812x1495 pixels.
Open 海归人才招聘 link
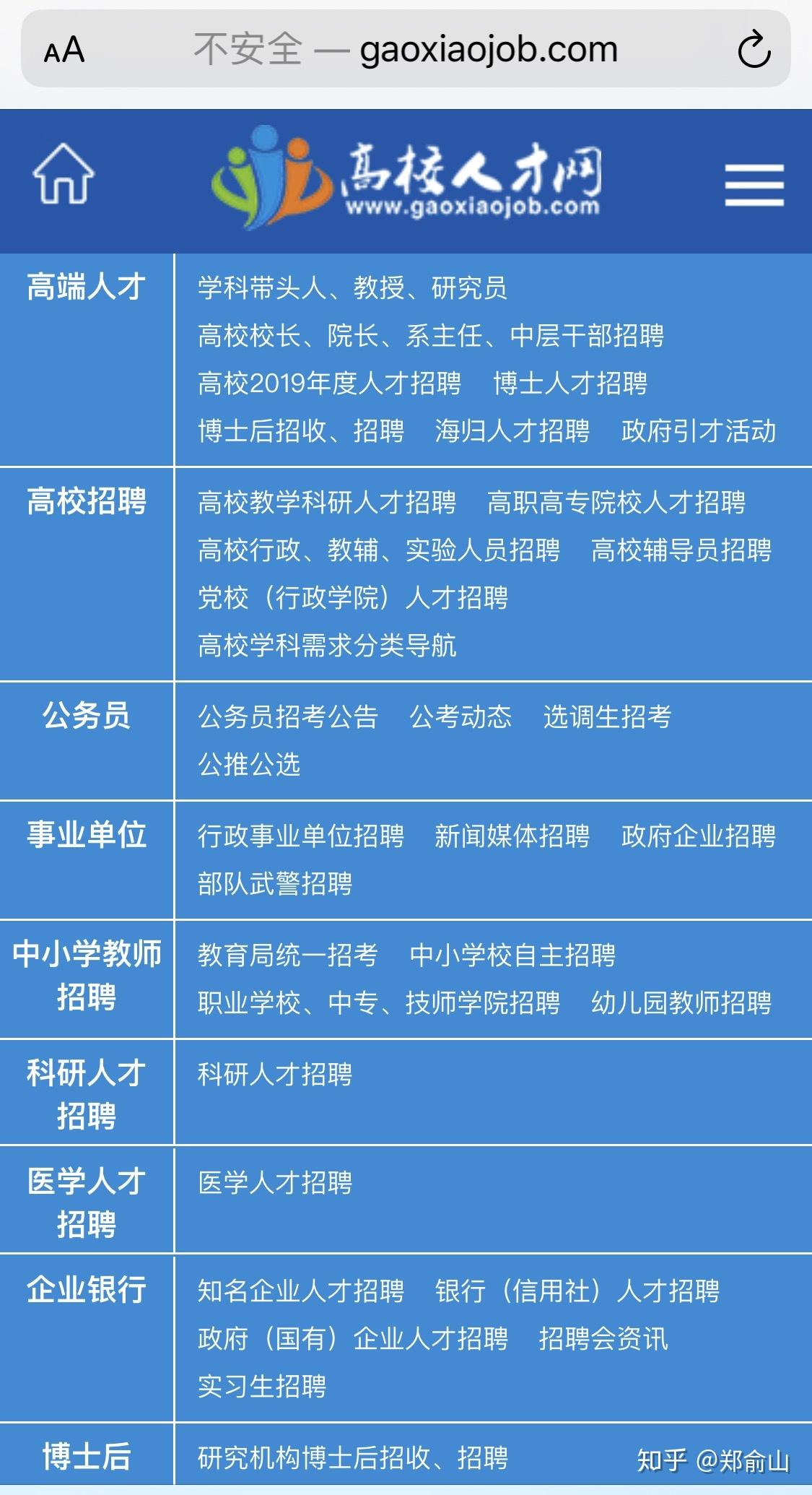[512, 430]
